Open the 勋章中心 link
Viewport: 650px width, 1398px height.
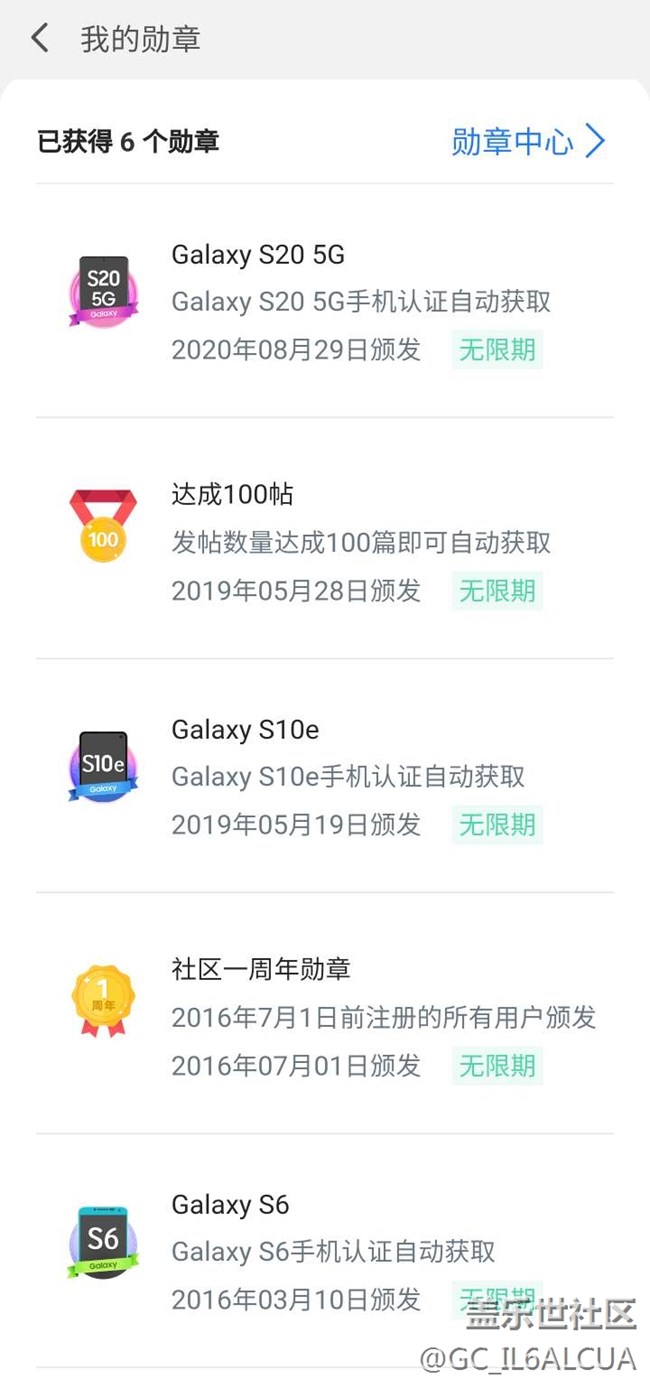[x=528, y=141]
